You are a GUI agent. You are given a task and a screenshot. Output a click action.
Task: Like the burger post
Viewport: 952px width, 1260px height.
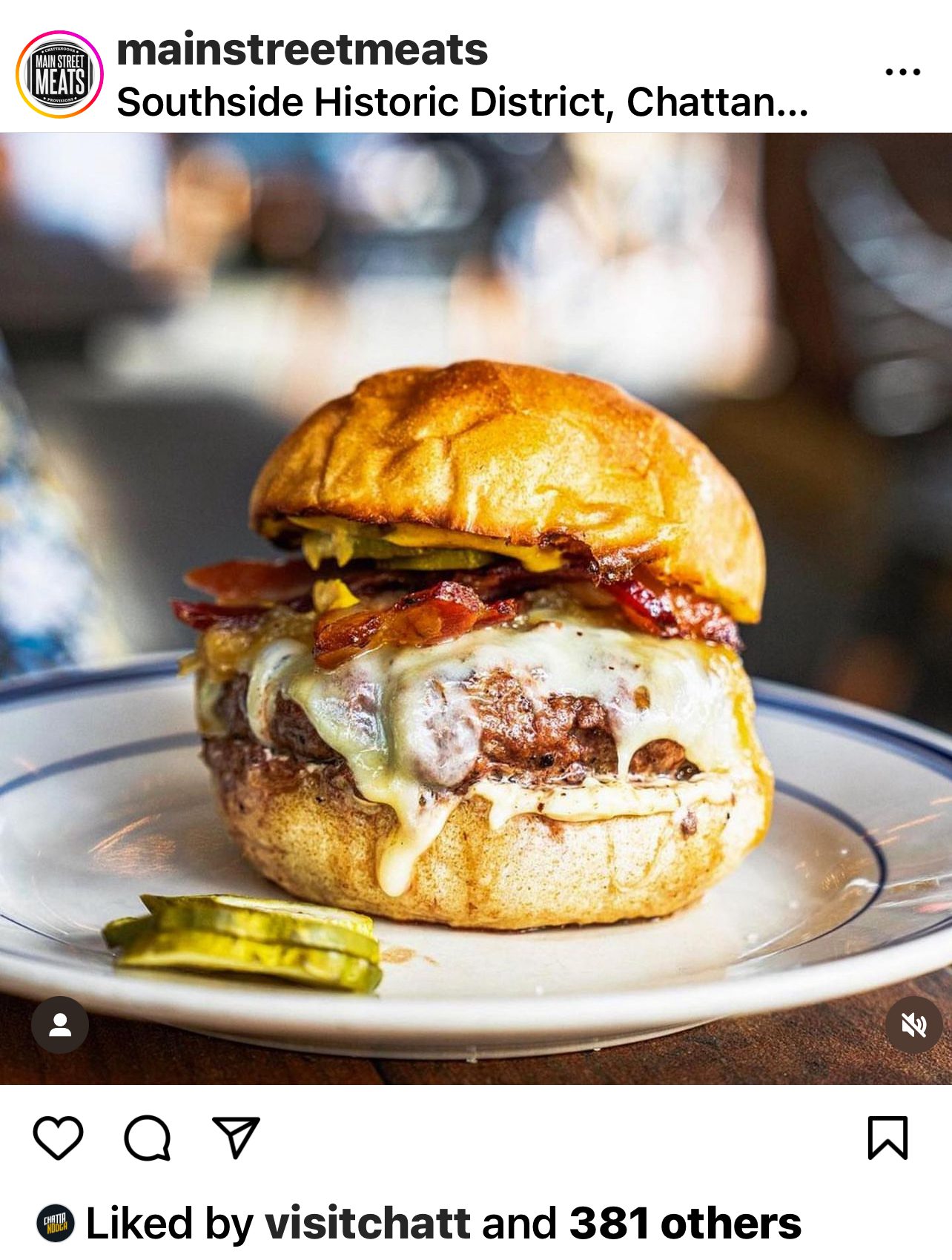point(58,1137)
